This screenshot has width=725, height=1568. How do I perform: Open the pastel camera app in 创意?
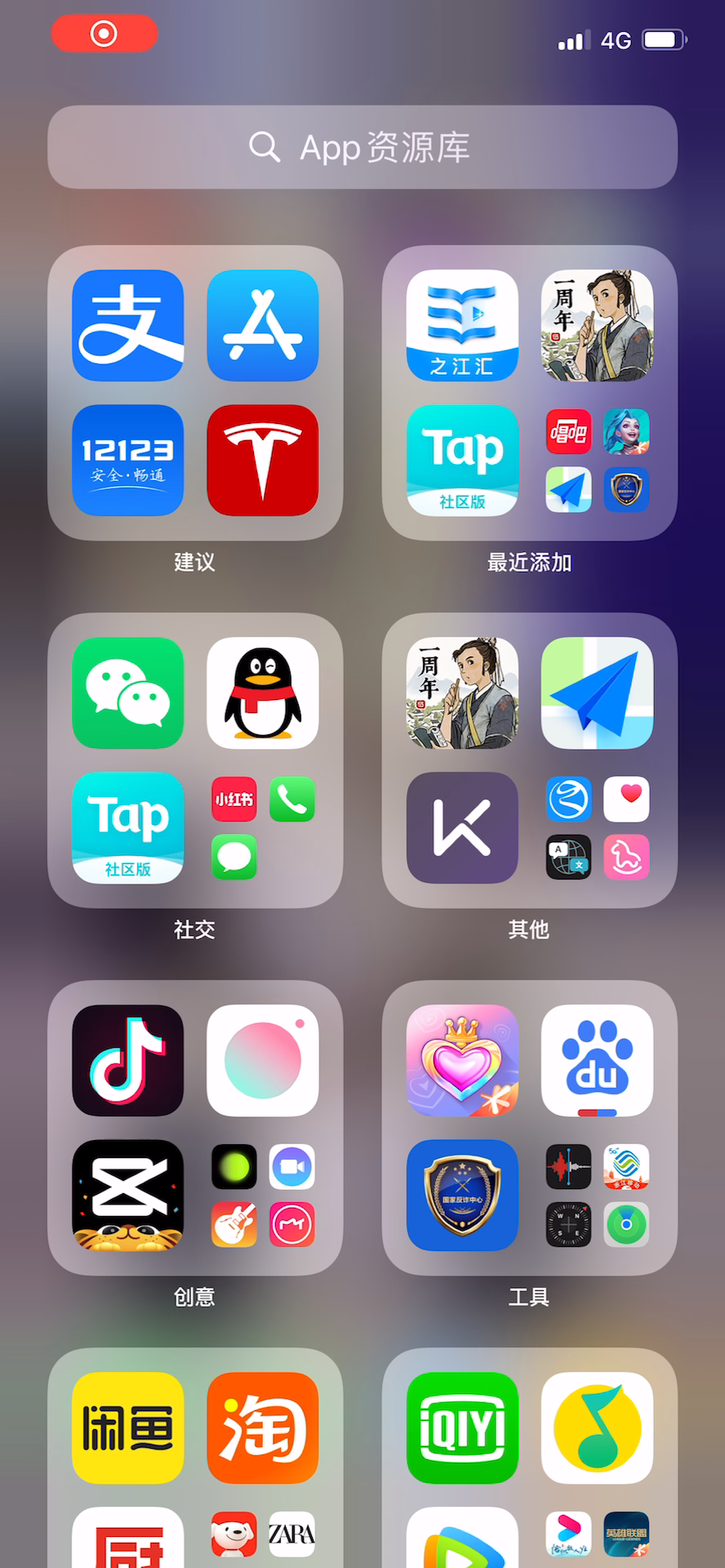[263, 1061]
